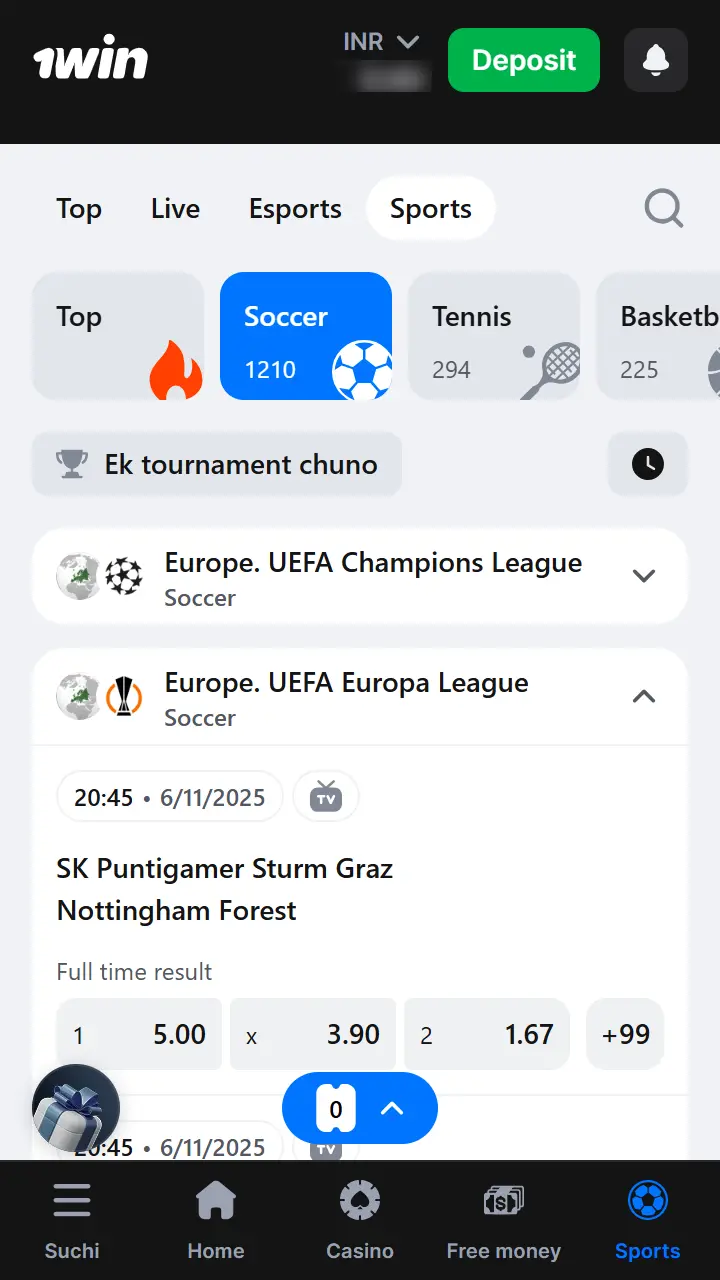Viewport: 720px width, 1280px height.
Task: Open the INR currency dropdown
Action: [x=383, y=41]
